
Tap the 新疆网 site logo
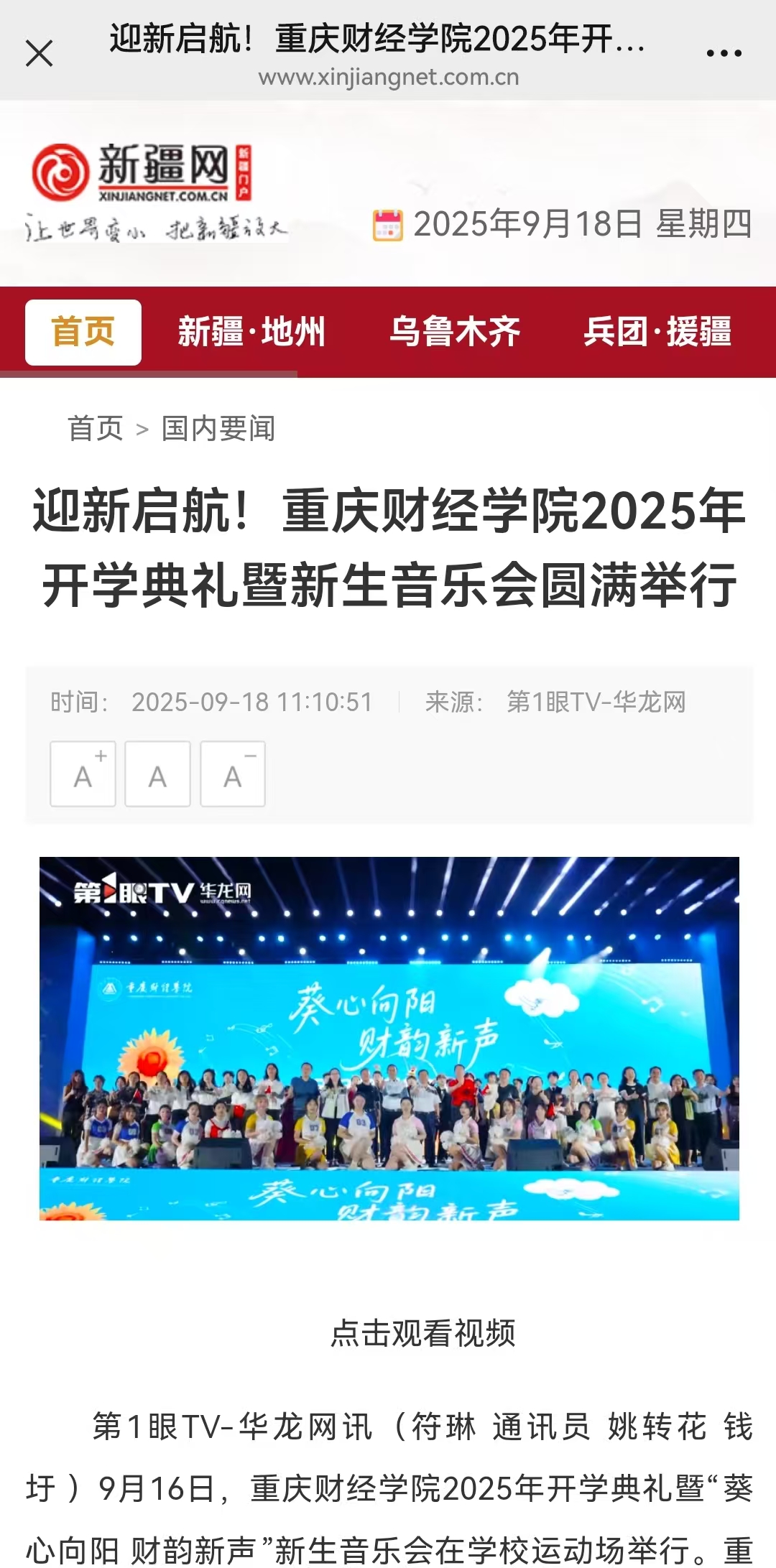(141, 172)
